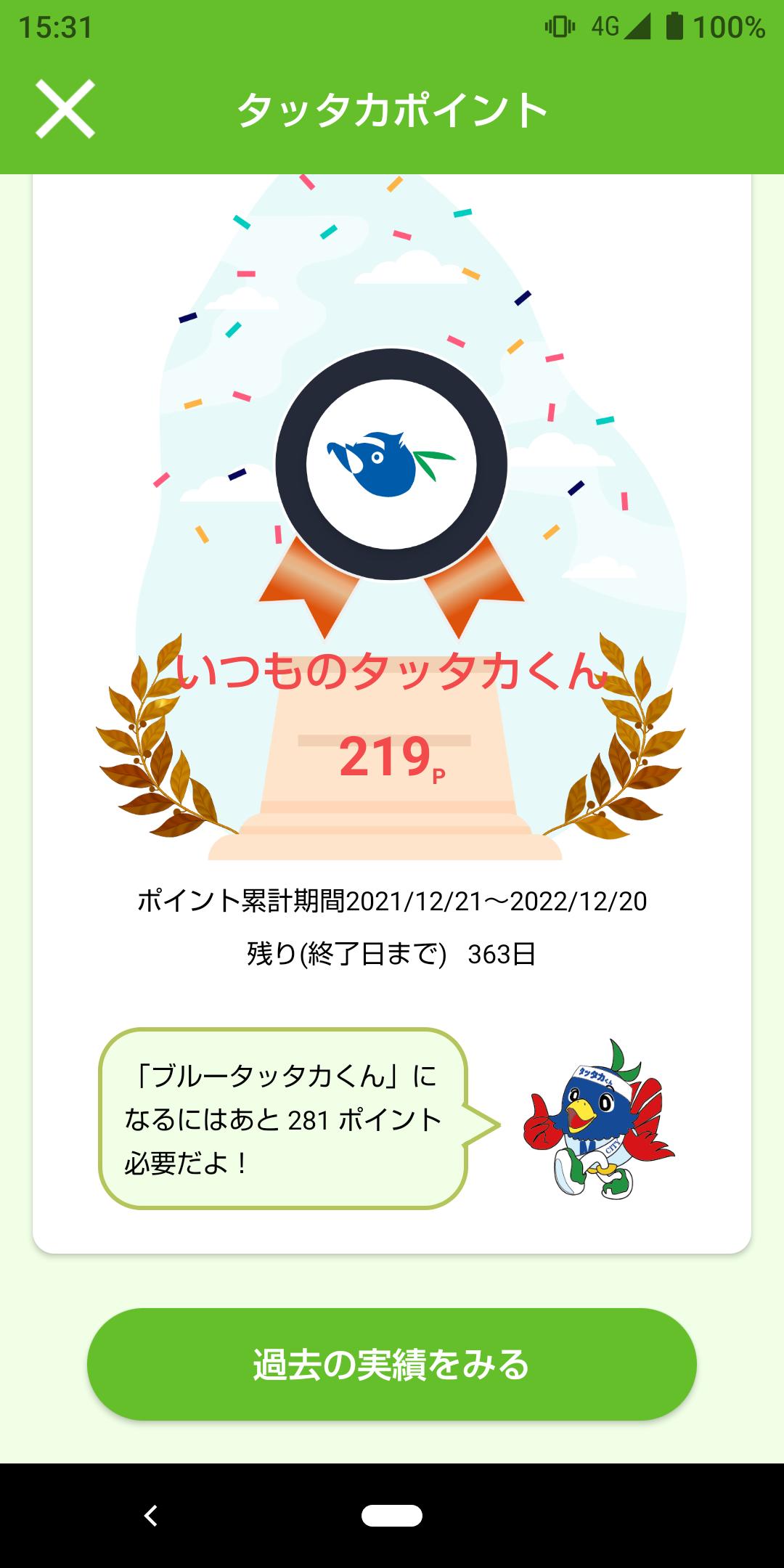784x1568 pixels.
Task: Close the タッタカポイント screen
Action: [65, 109]
